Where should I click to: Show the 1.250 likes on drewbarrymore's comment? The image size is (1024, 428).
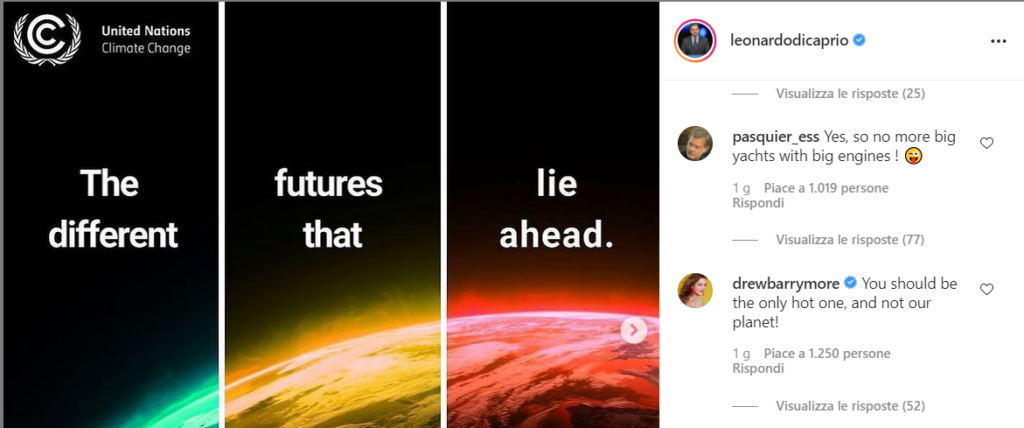[x=826, y=354]
